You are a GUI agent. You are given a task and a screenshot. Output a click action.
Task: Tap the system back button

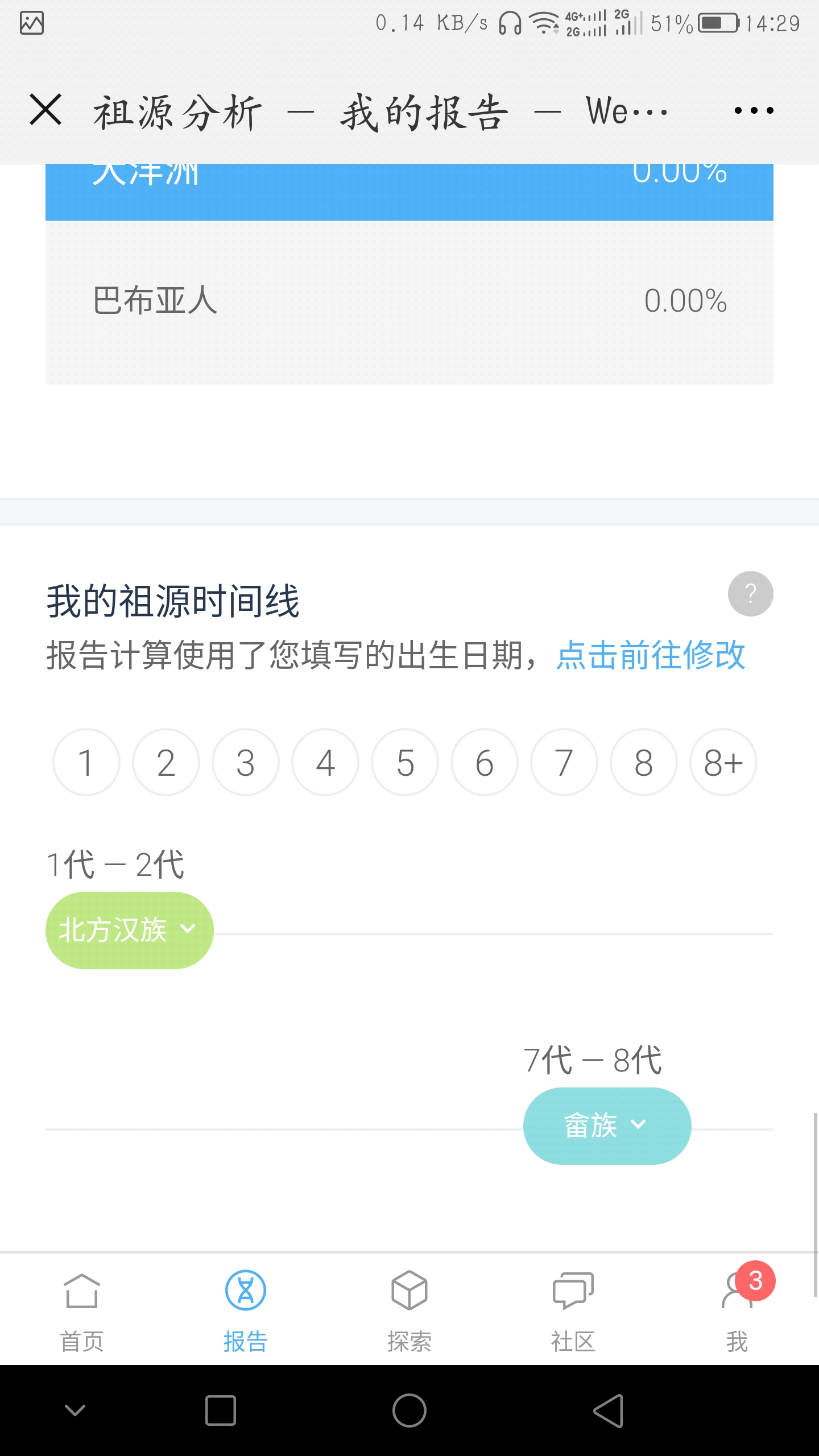coord(609,1410)
